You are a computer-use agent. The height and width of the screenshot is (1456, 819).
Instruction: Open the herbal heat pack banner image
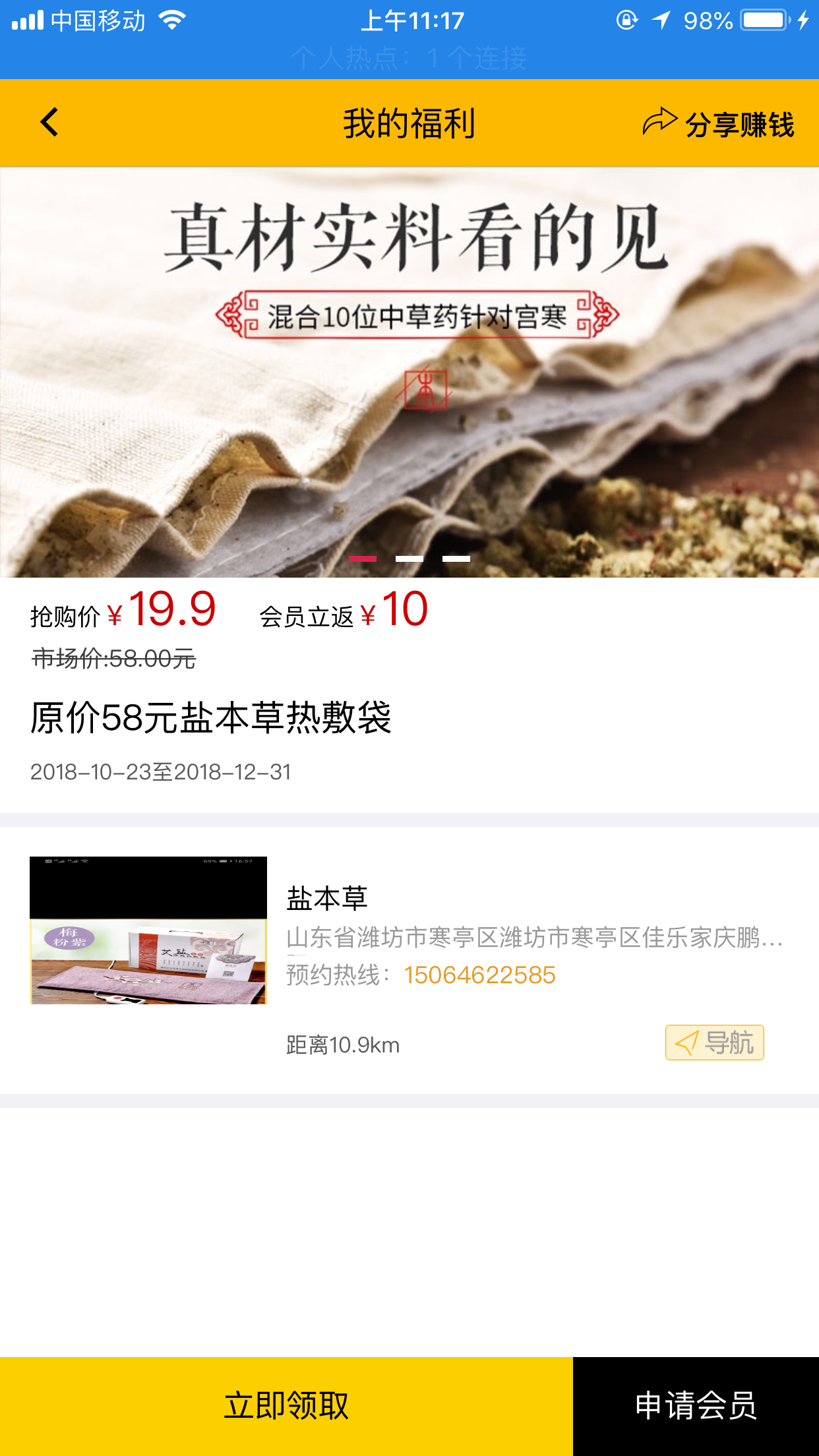click(x=409, y=373)
